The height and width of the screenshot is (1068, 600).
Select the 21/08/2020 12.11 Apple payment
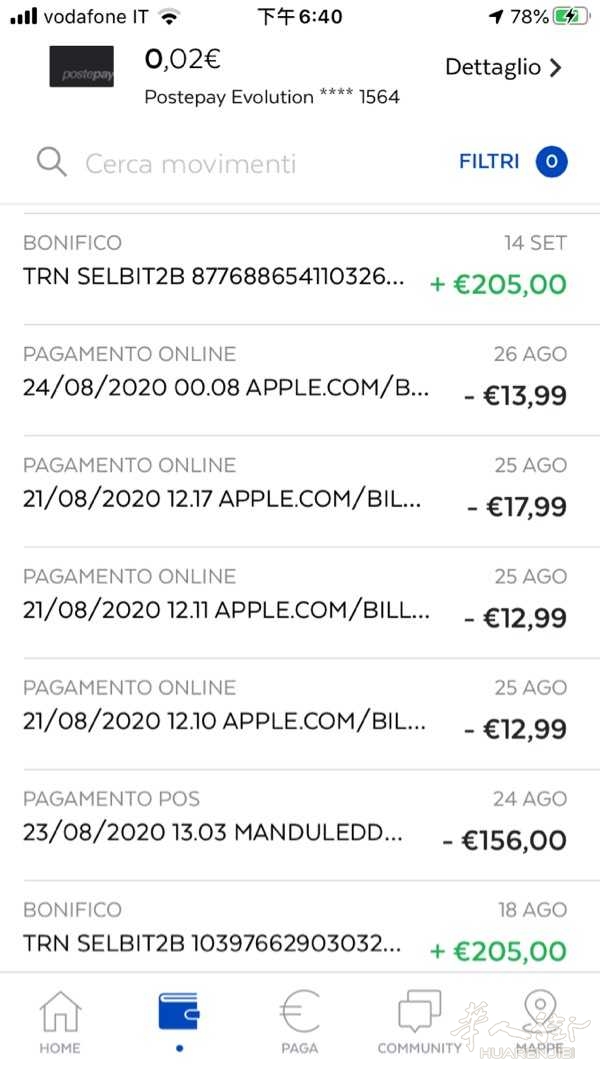click(x=295, y=598)
